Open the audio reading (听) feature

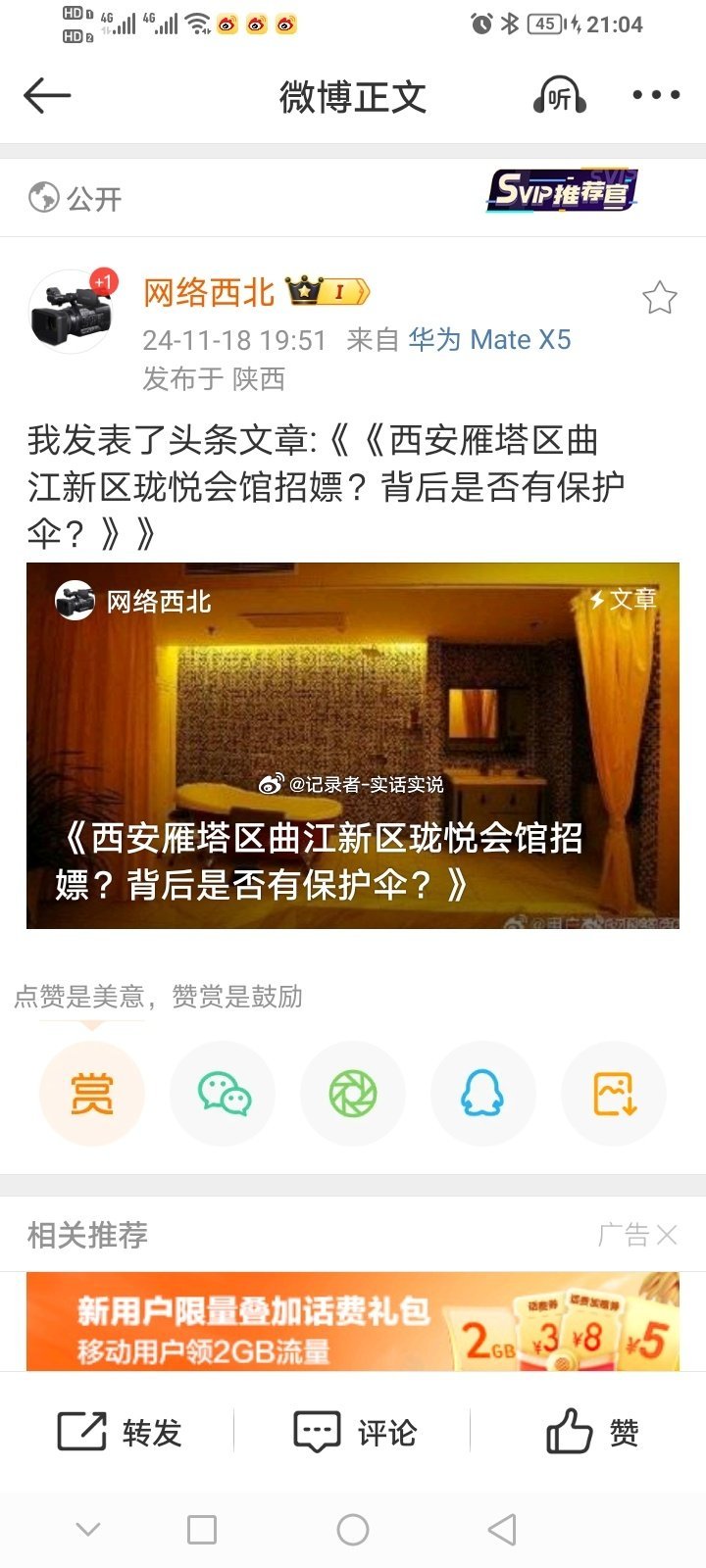[559, 95]
